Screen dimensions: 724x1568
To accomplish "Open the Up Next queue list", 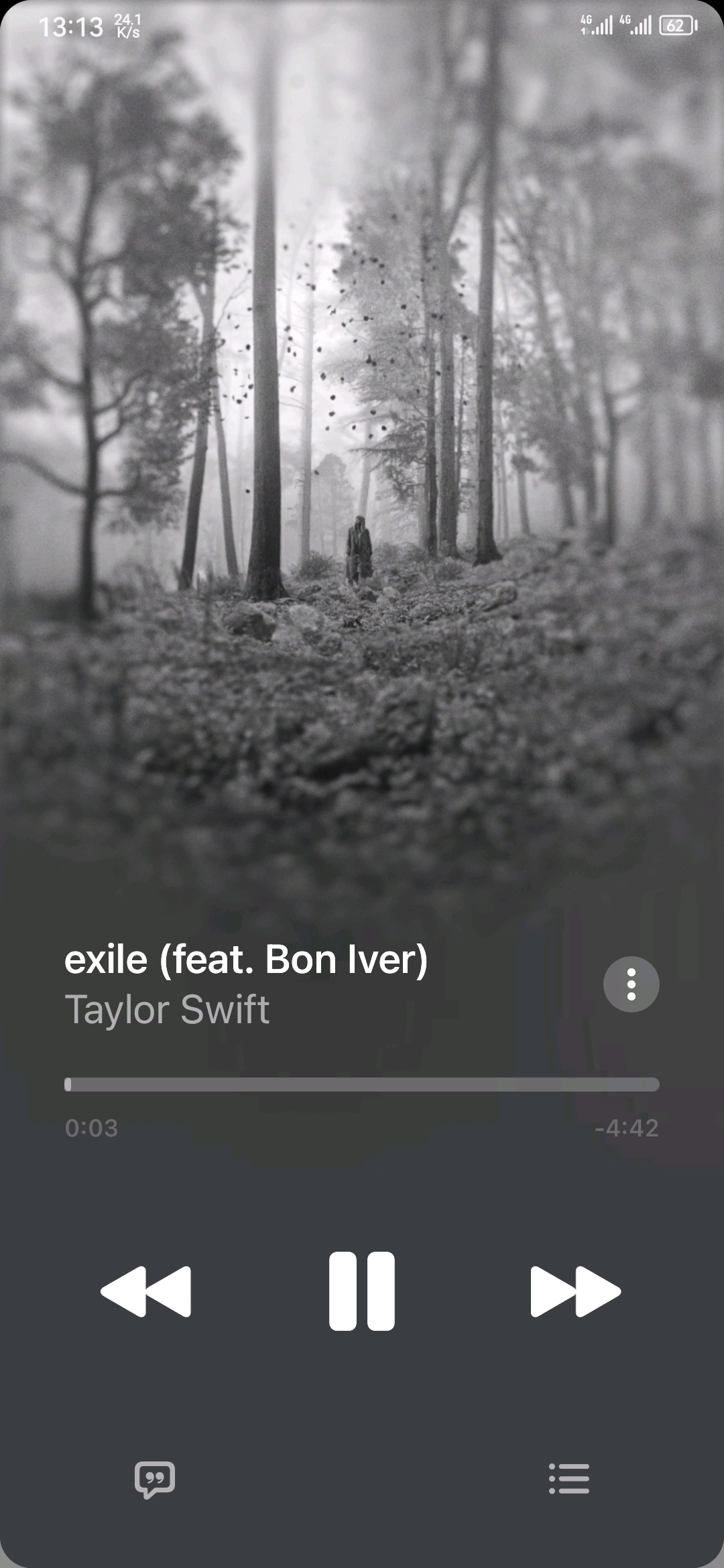I will click(x=568, y=1479).
